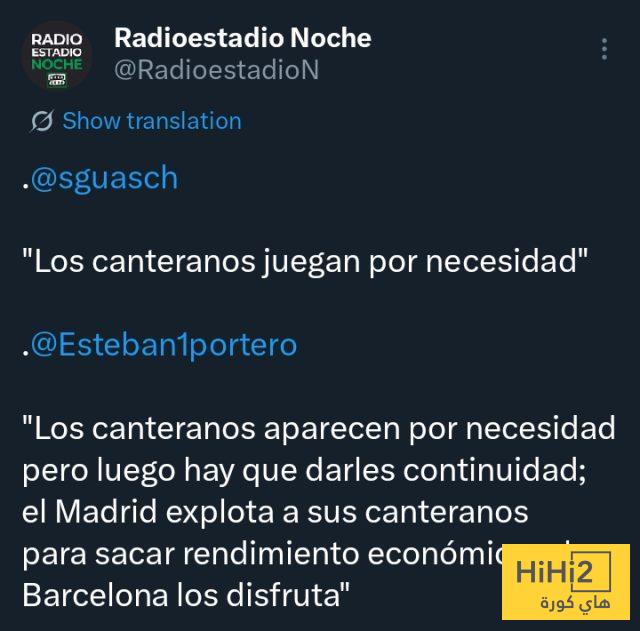Open the @sguasch mention
This screenshot has width=640, height=631.
pyautogui.click(x=104, y=178)
